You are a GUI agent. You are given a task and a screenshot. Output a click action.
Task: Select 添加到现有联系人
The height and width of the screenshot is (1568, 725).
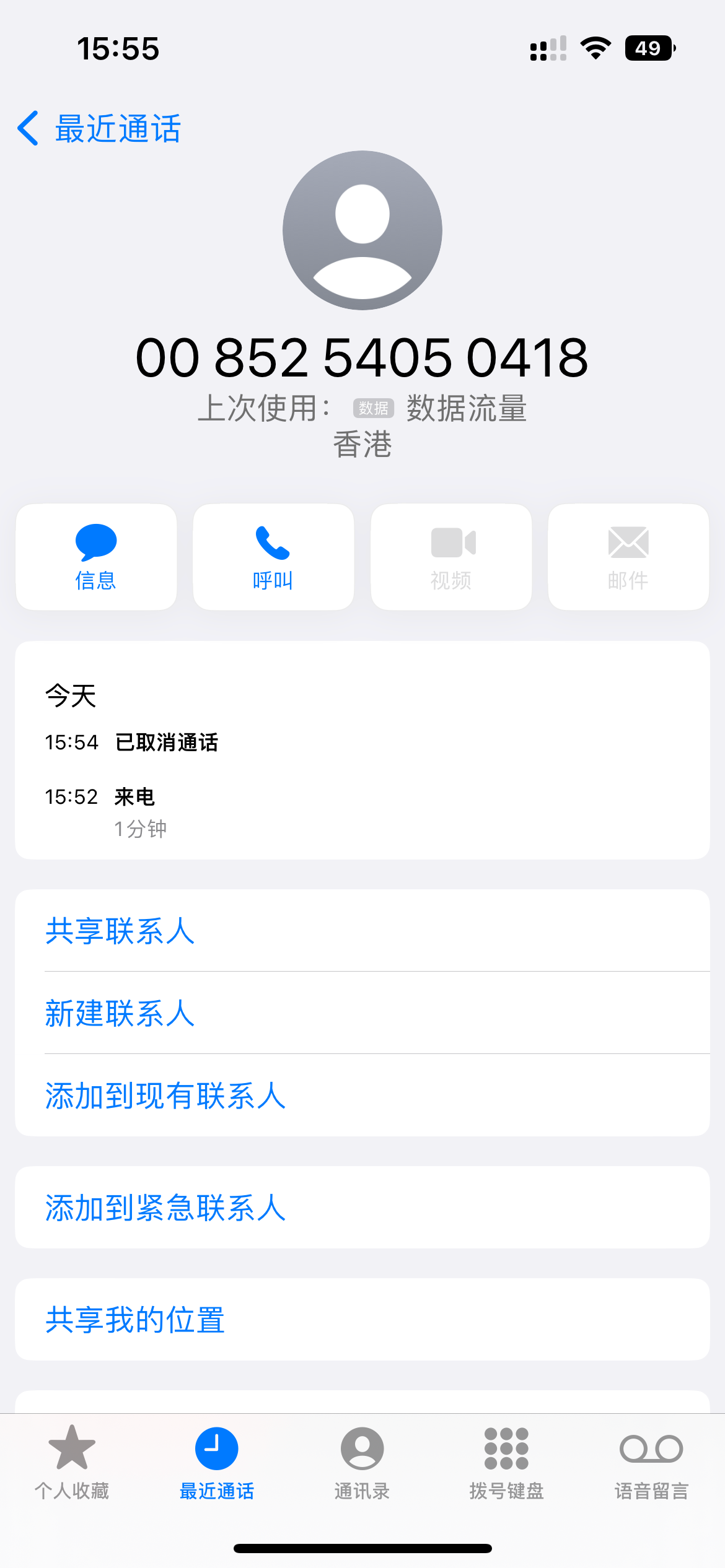362,1095
